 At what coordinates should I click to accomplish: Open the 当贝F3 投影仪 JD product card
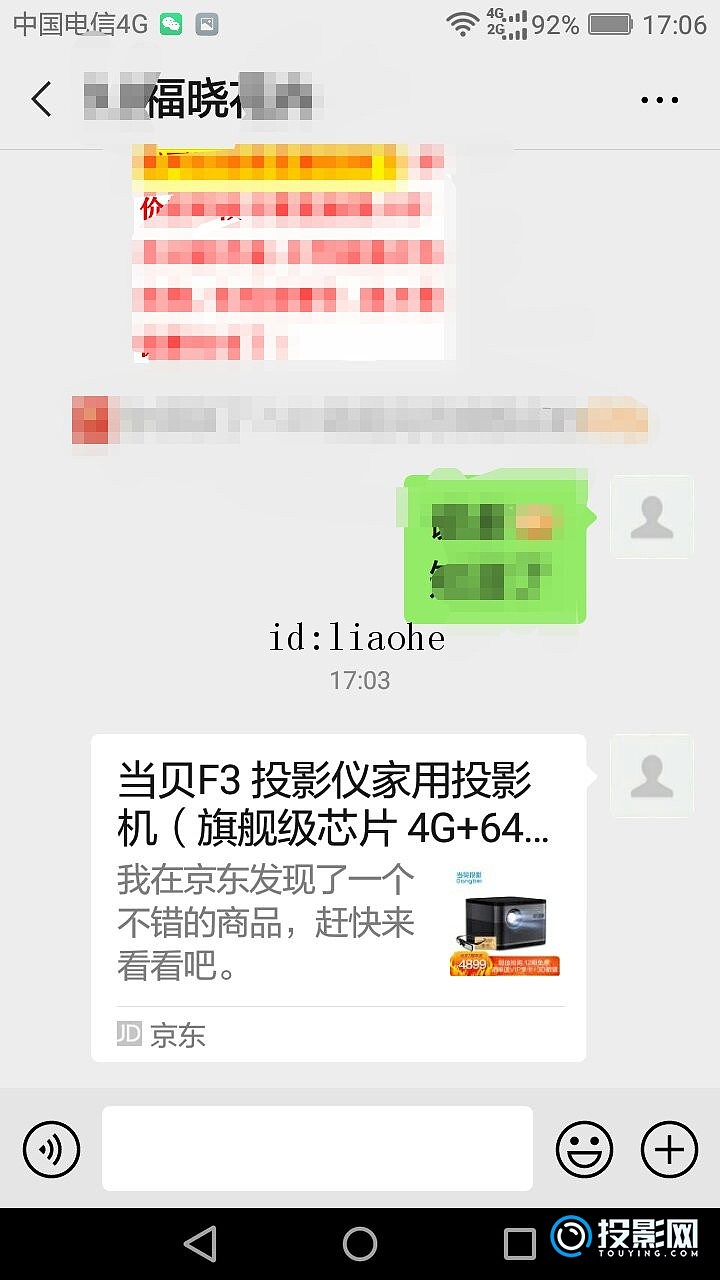click(x=338, y=897)
